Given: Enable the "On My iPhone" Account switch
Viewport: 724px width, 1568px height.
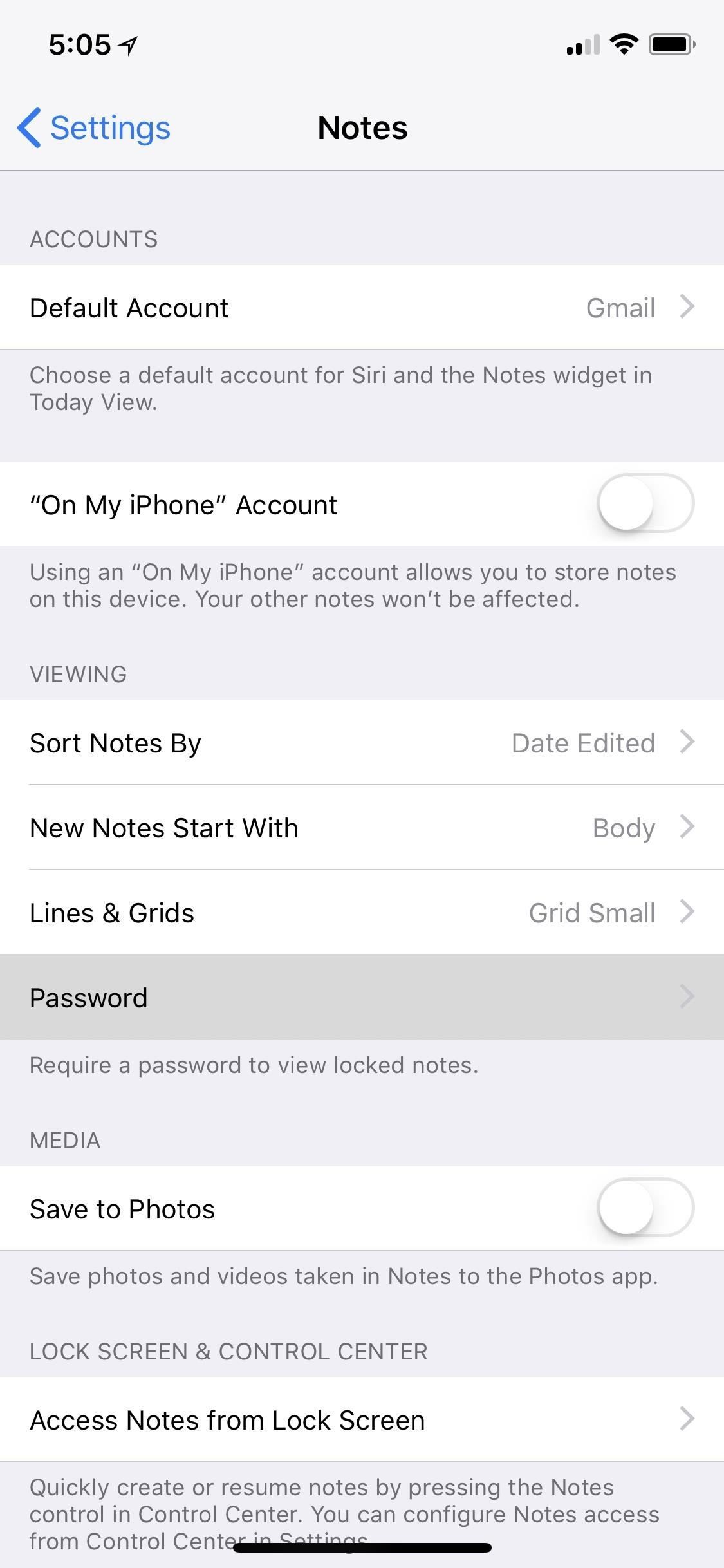Looking at the screenshot, I should 645,504.
